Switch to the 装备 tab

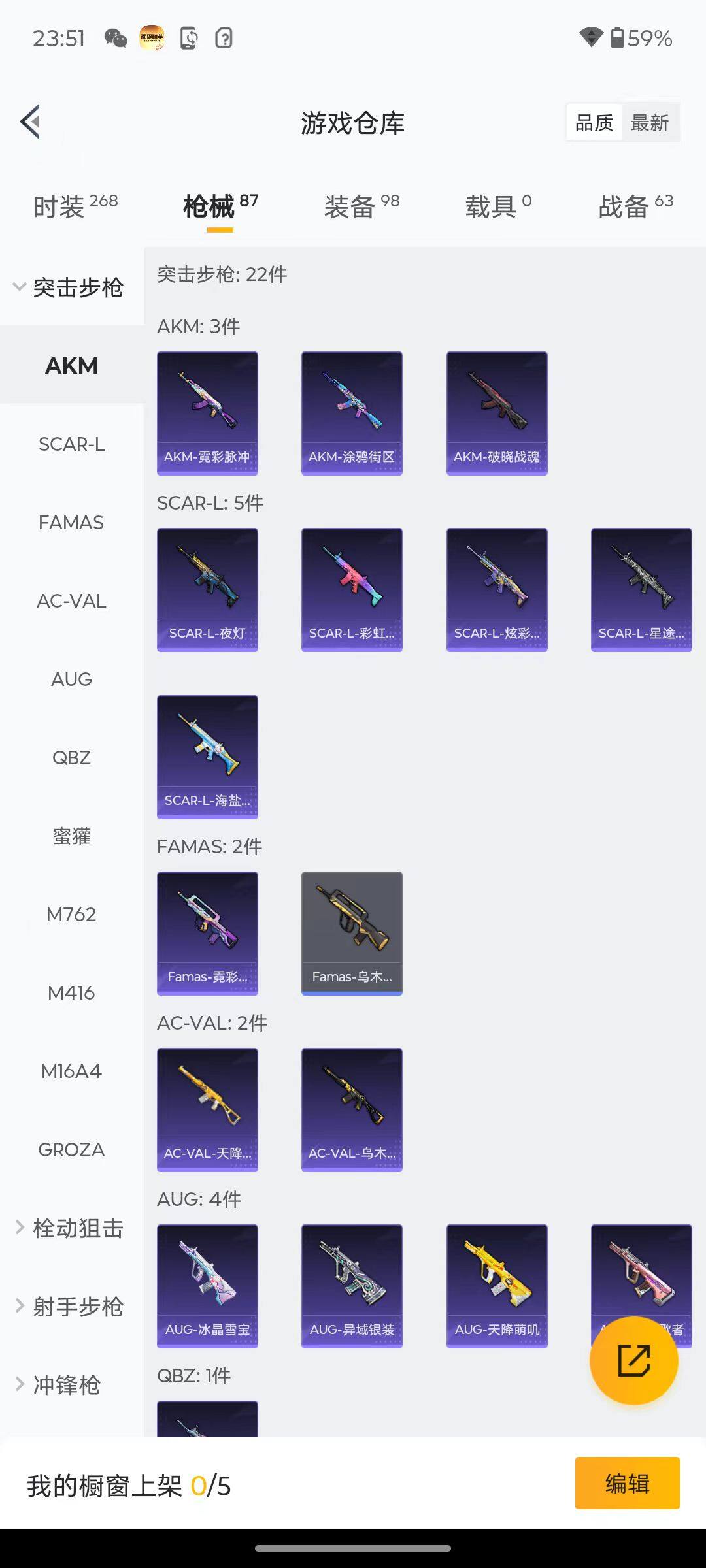pos(361,206)
